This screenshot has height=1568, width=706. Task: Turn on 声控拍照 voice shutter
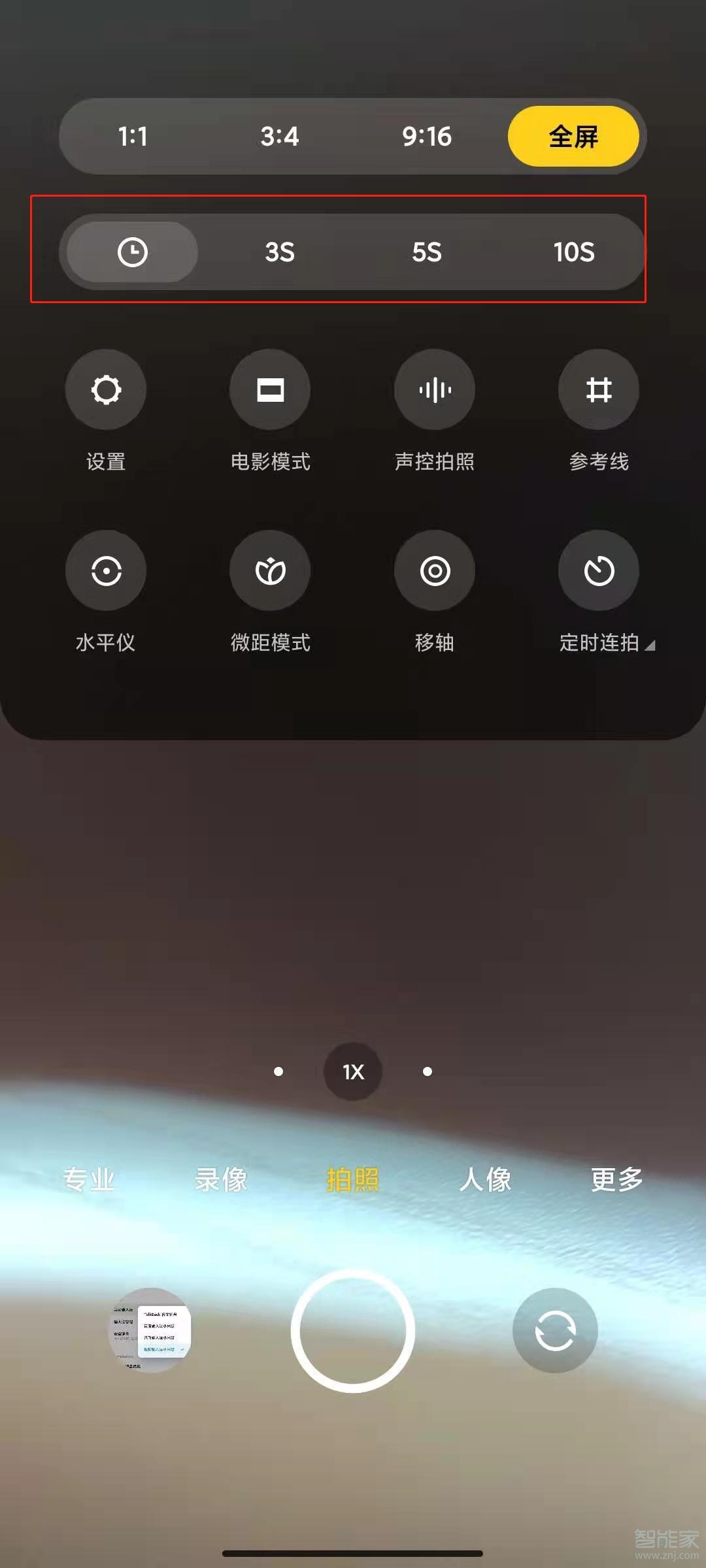435,390
